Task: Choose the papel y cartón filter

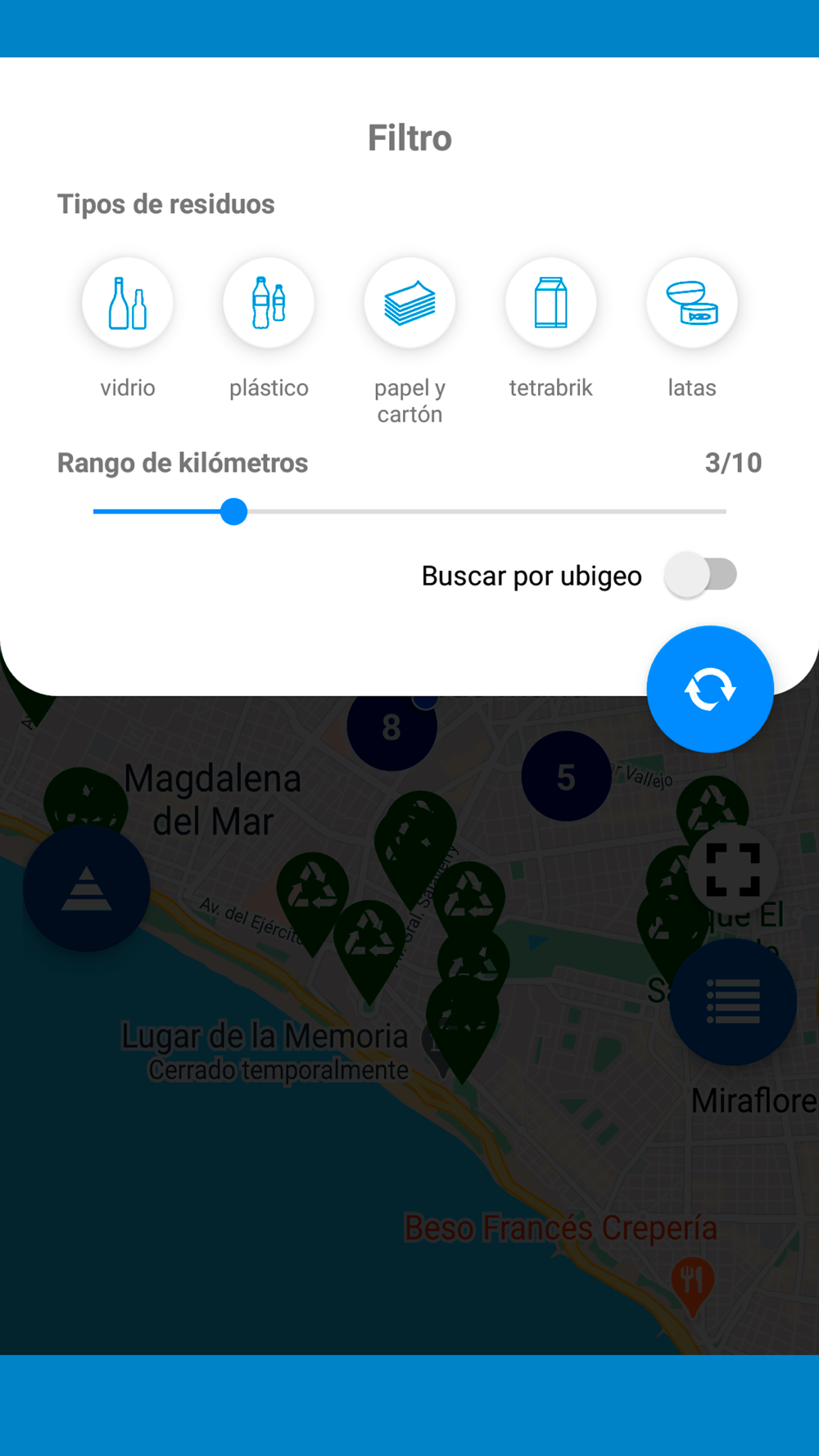Action: [409, 303]
